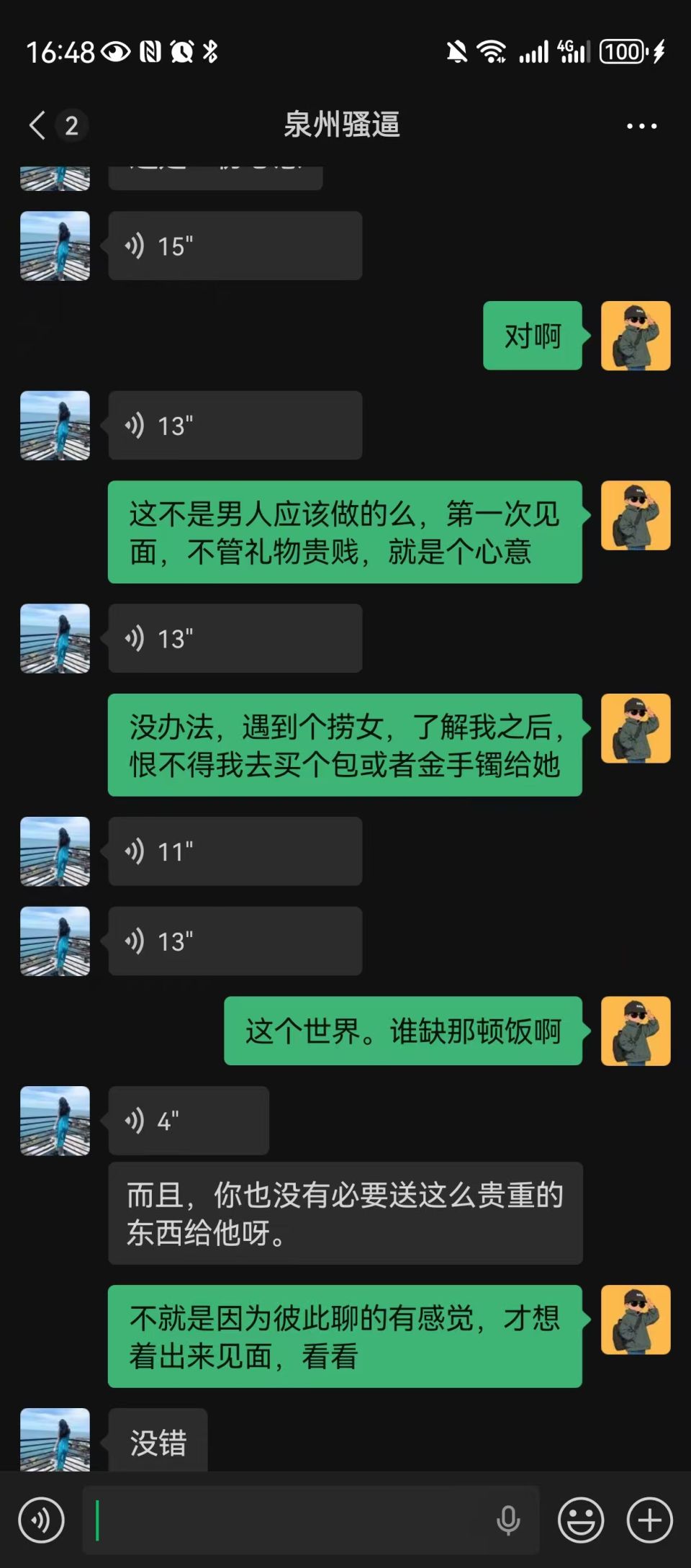This screenshot has width=691, height=1568.
Task: Open contact profile from avatar beside 15" message
Action: pyautogui.click(x=55, y=246)
